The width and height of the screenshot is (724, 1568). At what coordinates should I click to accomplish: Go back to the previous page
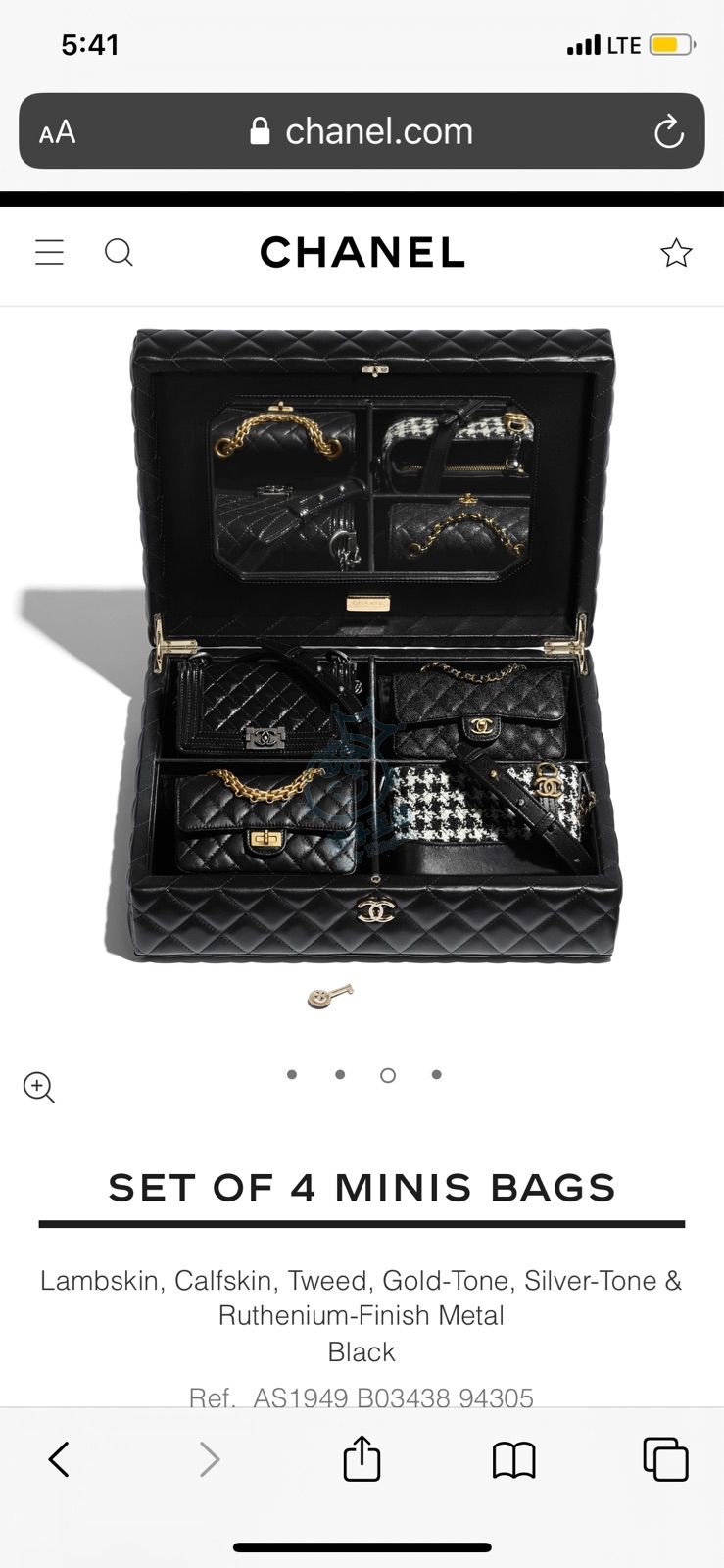tap(59, 1459)
